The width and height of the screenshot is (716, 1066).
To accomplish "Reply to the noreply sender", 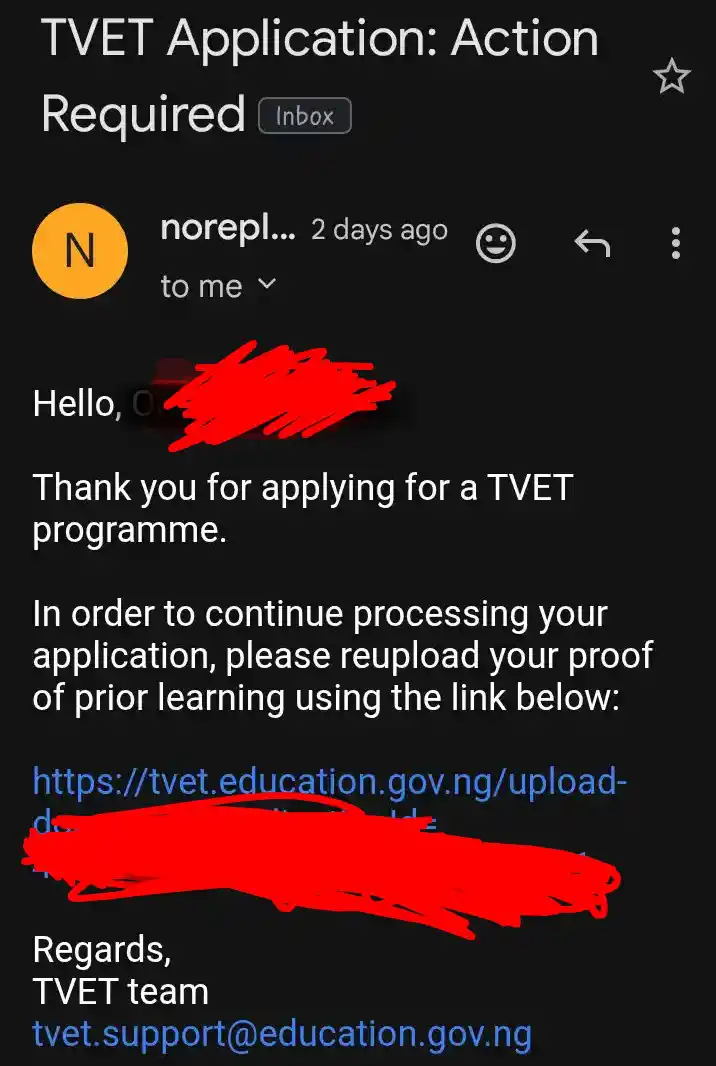I will 592,243.
